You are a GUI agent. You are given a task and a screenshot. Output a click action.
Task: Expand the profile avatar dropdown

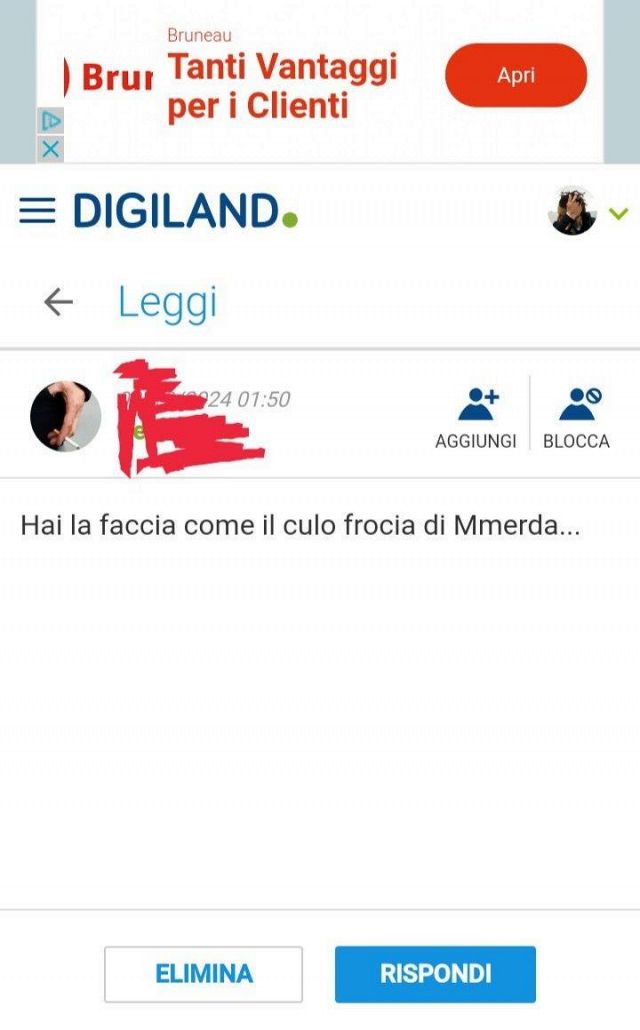[x=618, y=212]
